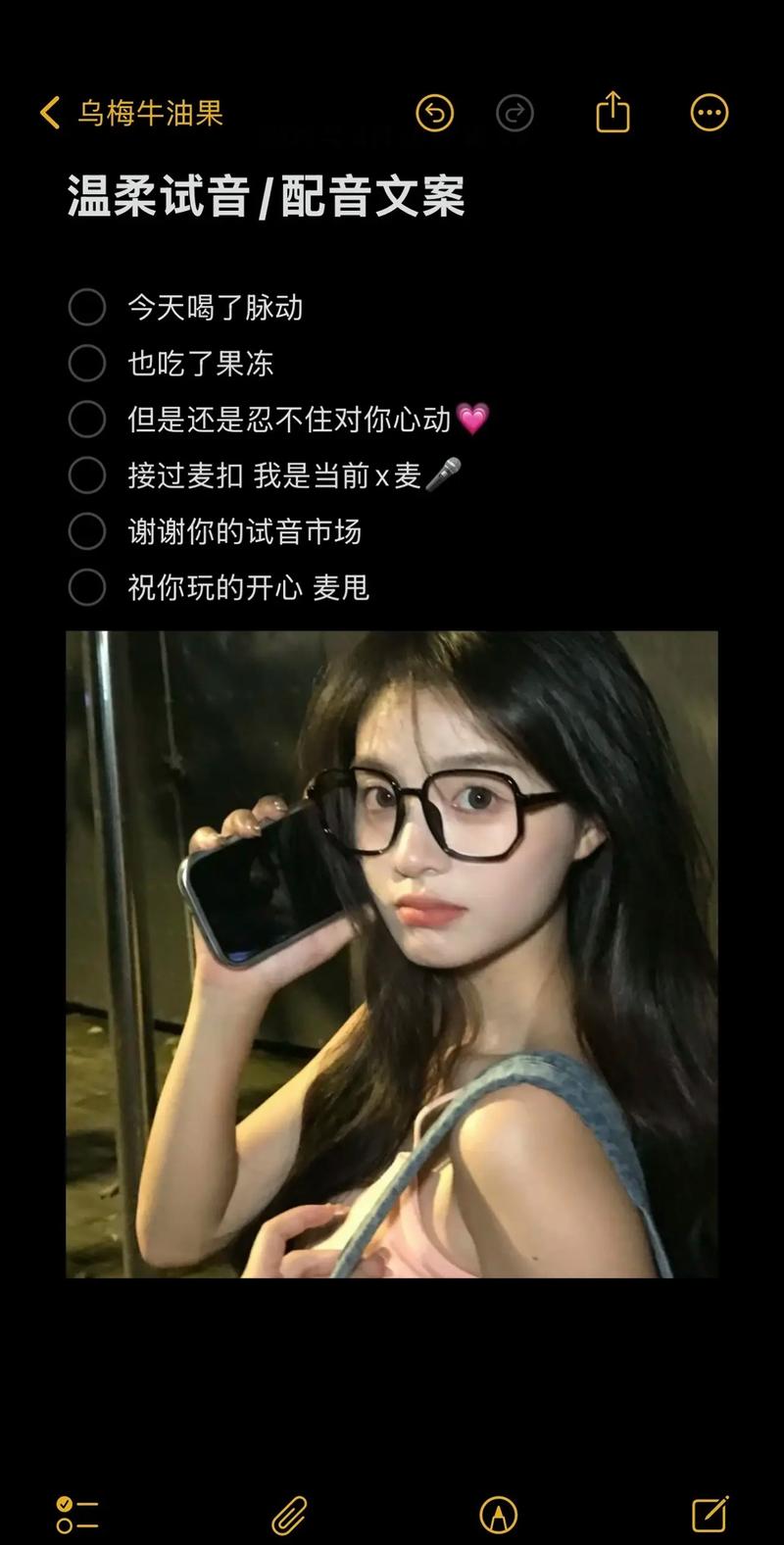784x1545 pixels.
Task: Compose a new note
Action: pos(710,1514)
